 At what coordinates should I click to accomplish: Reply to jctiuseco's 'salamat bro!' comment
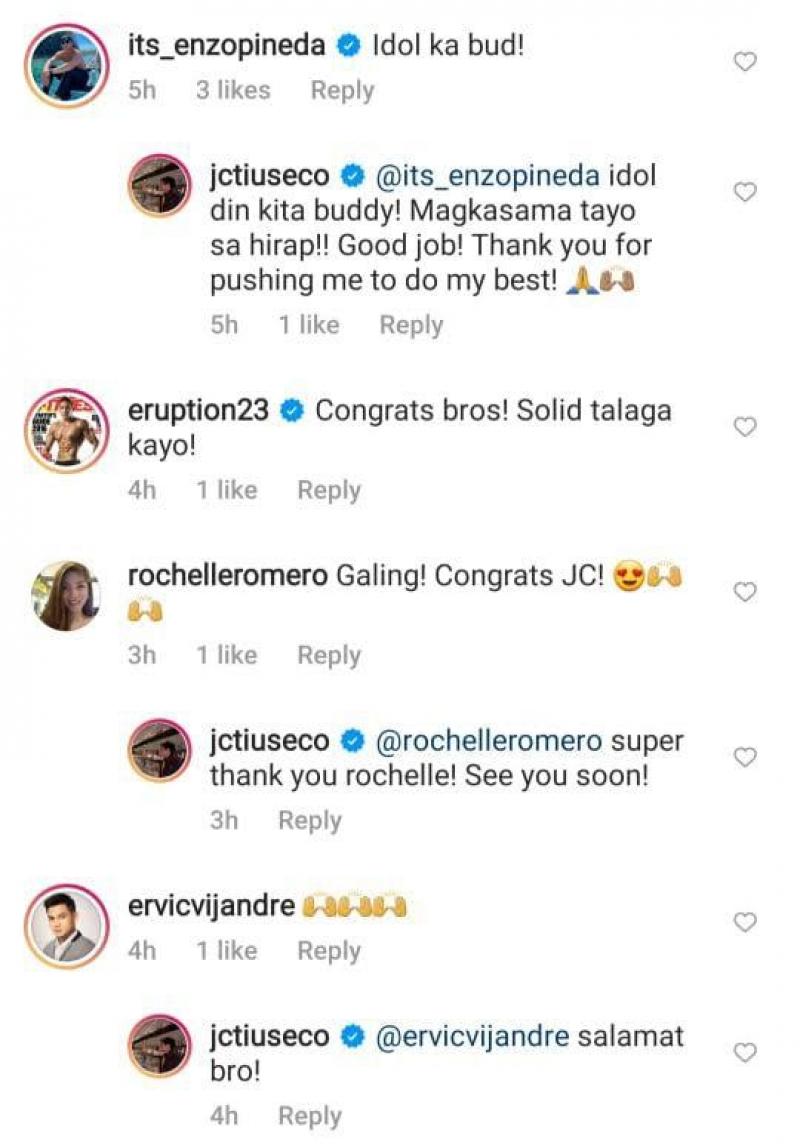click(x=309, y=1115)
